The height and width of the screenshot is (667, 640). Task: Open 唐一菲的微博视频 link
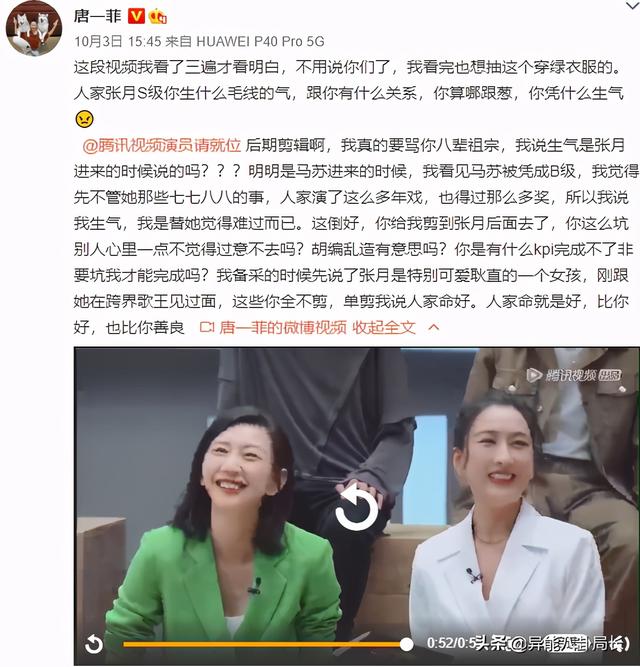point(282,327)
